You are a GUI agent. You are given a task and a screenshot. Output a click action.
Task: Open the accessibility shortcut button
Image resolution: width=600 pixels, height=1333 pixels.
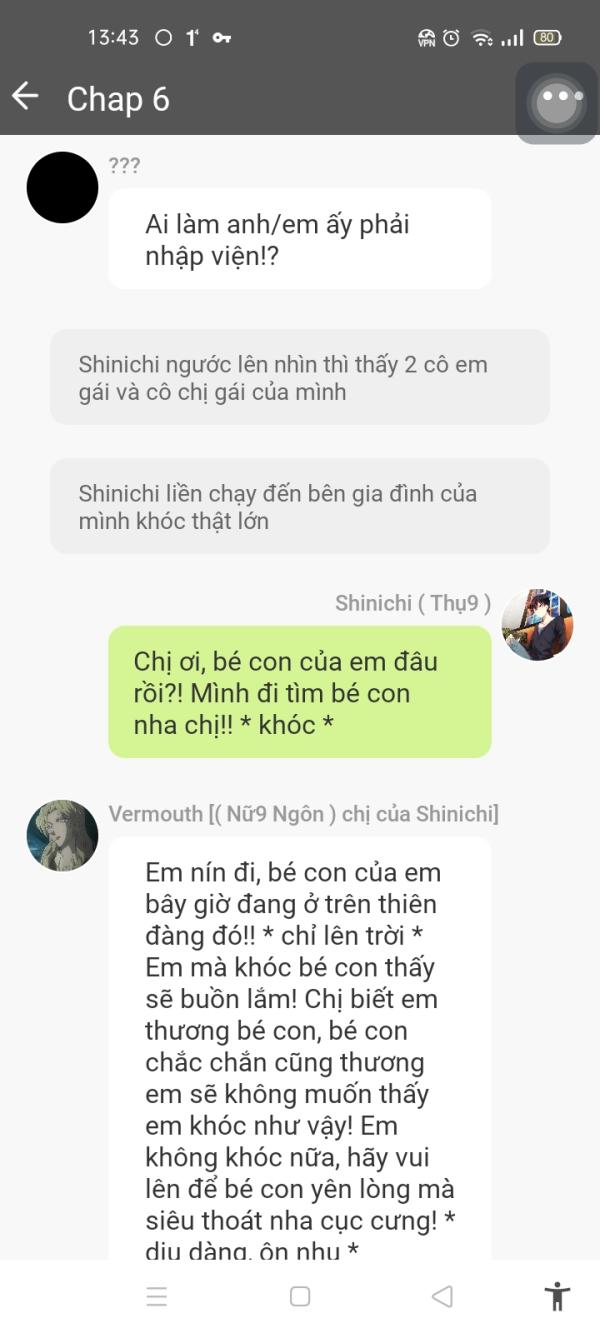pos(557,1297)
